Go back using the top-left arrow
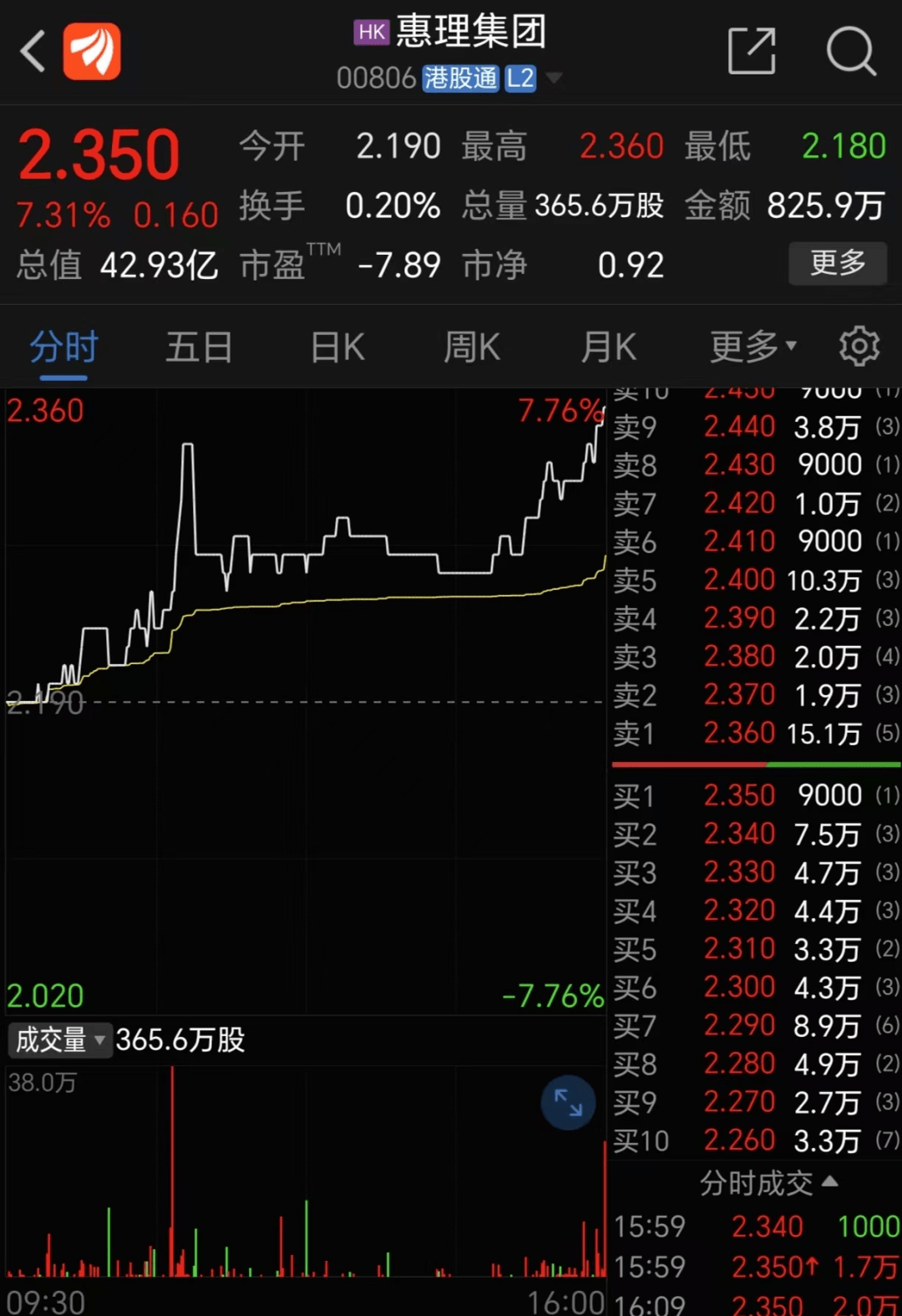 [x=33, y=52]
